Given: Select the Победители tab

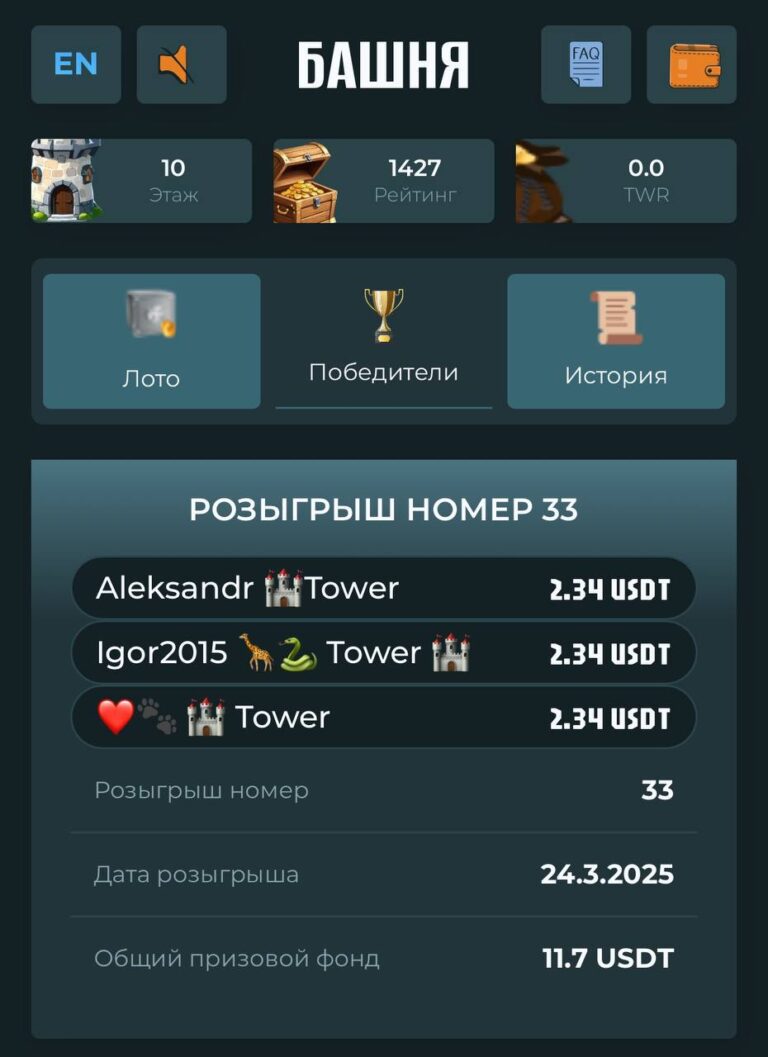Looking at the screenshot, I should point(383,341).
